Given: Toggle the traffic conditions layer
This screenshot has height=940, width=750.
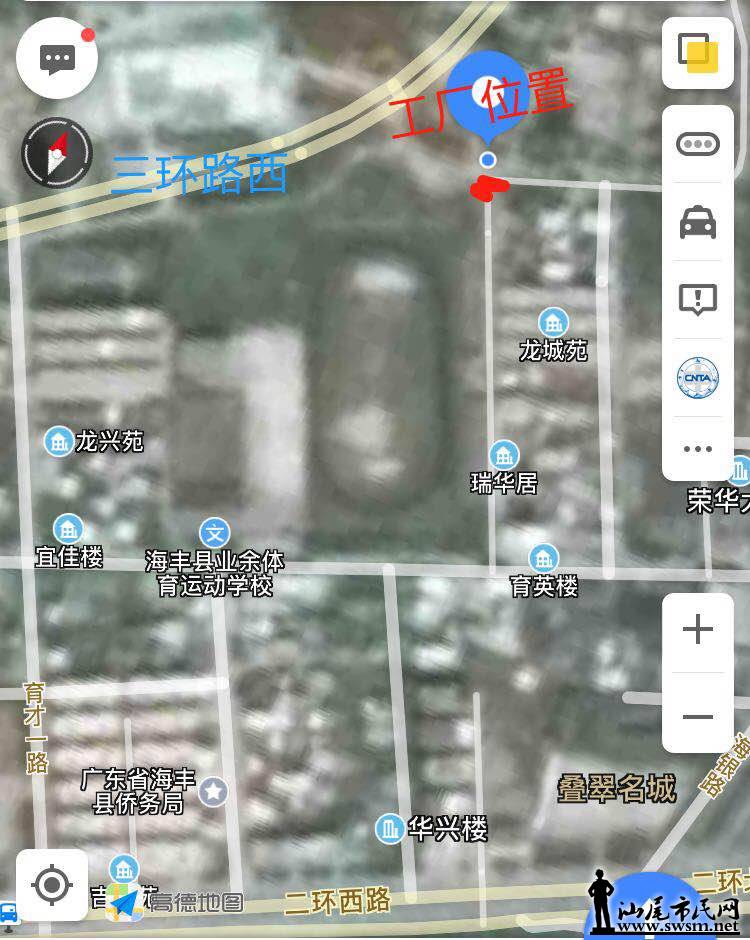Looking at the screenshot, I should point(697,144).
